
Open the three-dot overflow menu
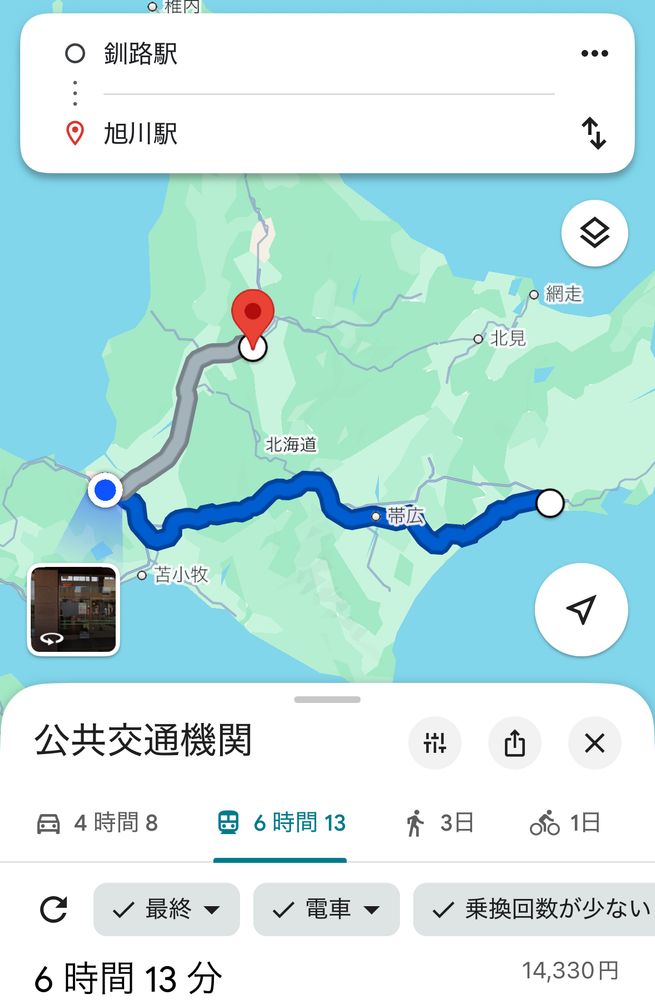[594, 54]
